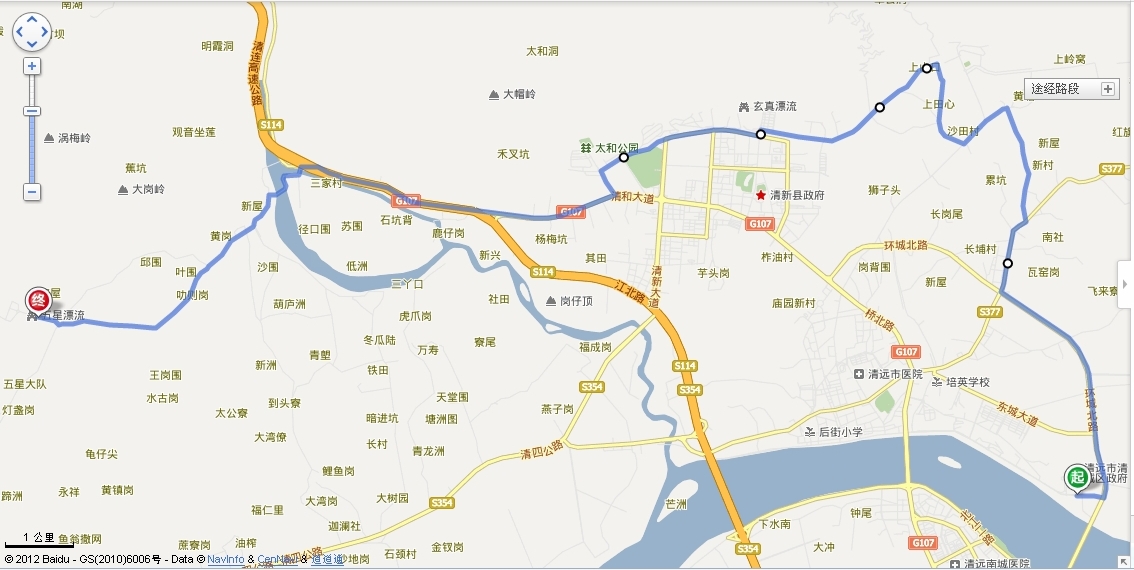Tap the red 终 destination marker
The height and width of the screenshot is (570, 1134).
(37, 299)
